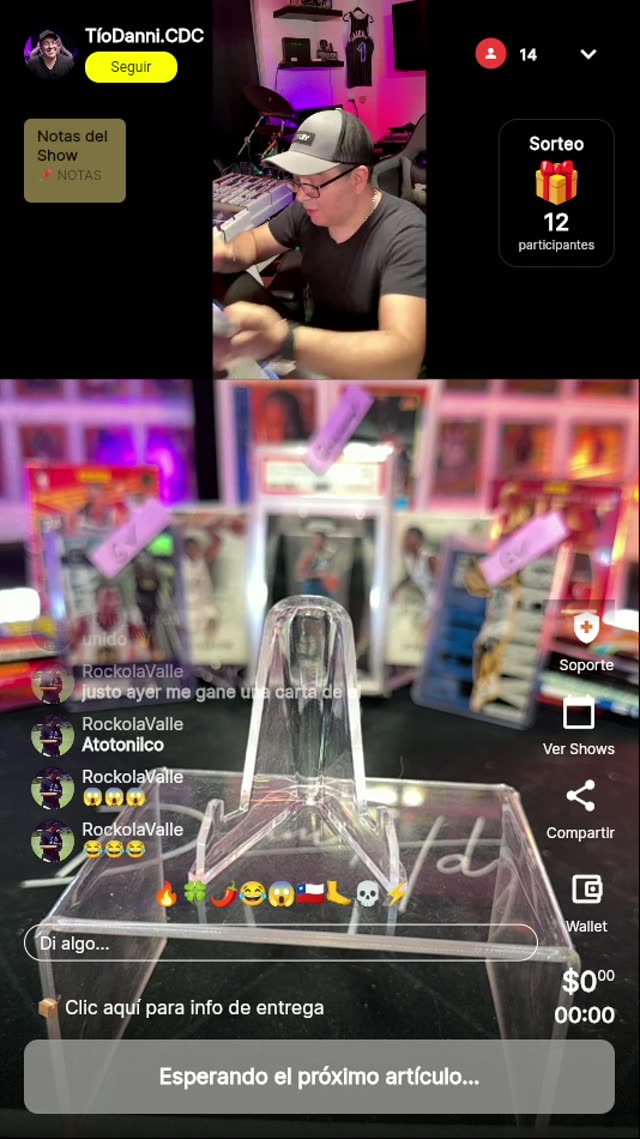Follow TíoDanni.CDC with the Seguir button
The height and width of the screenshot is (1139, 640).
131,67
